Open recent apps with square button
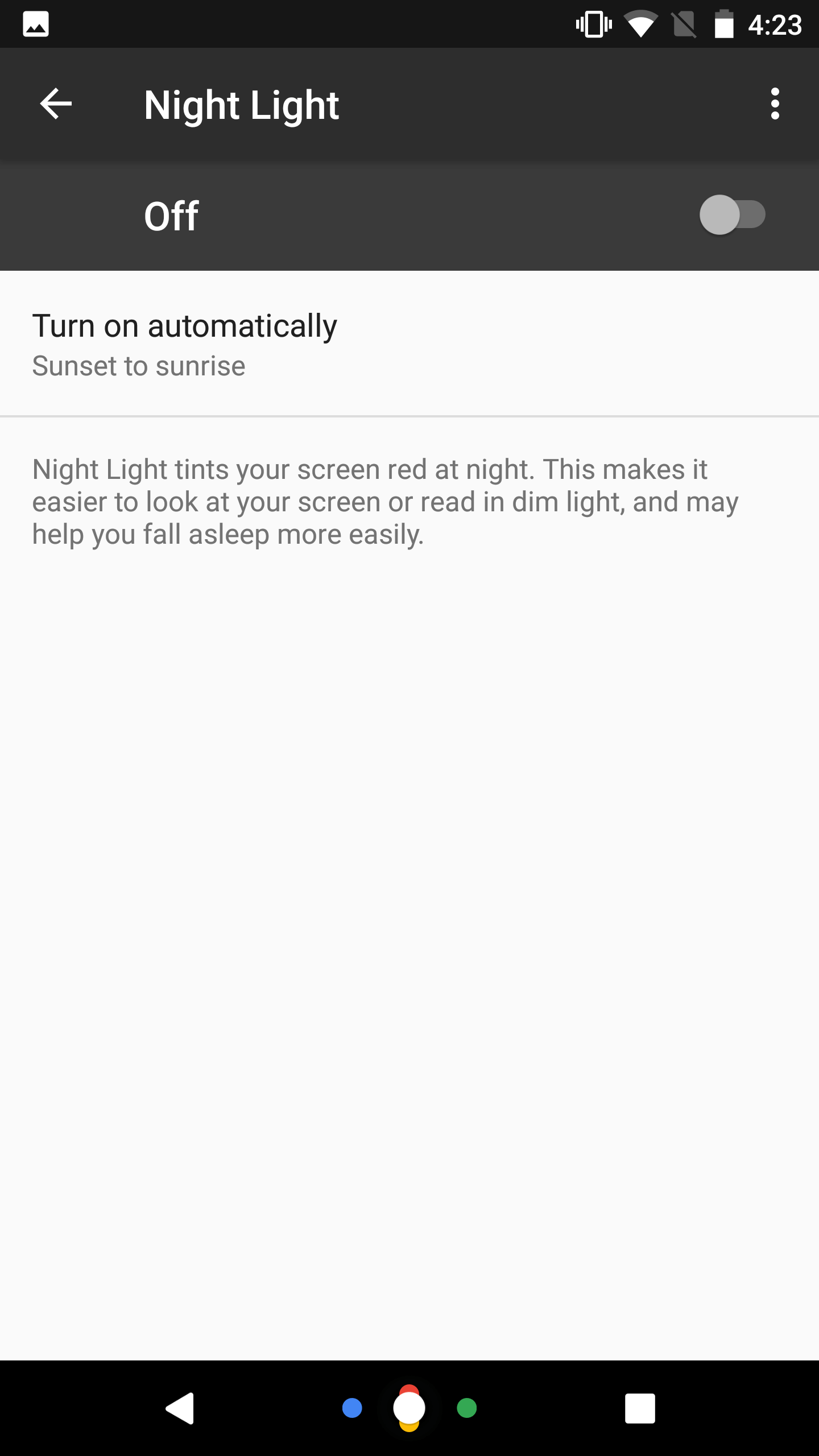The width and height of the screenshot is (819, 1456). tap(639, 1408)
